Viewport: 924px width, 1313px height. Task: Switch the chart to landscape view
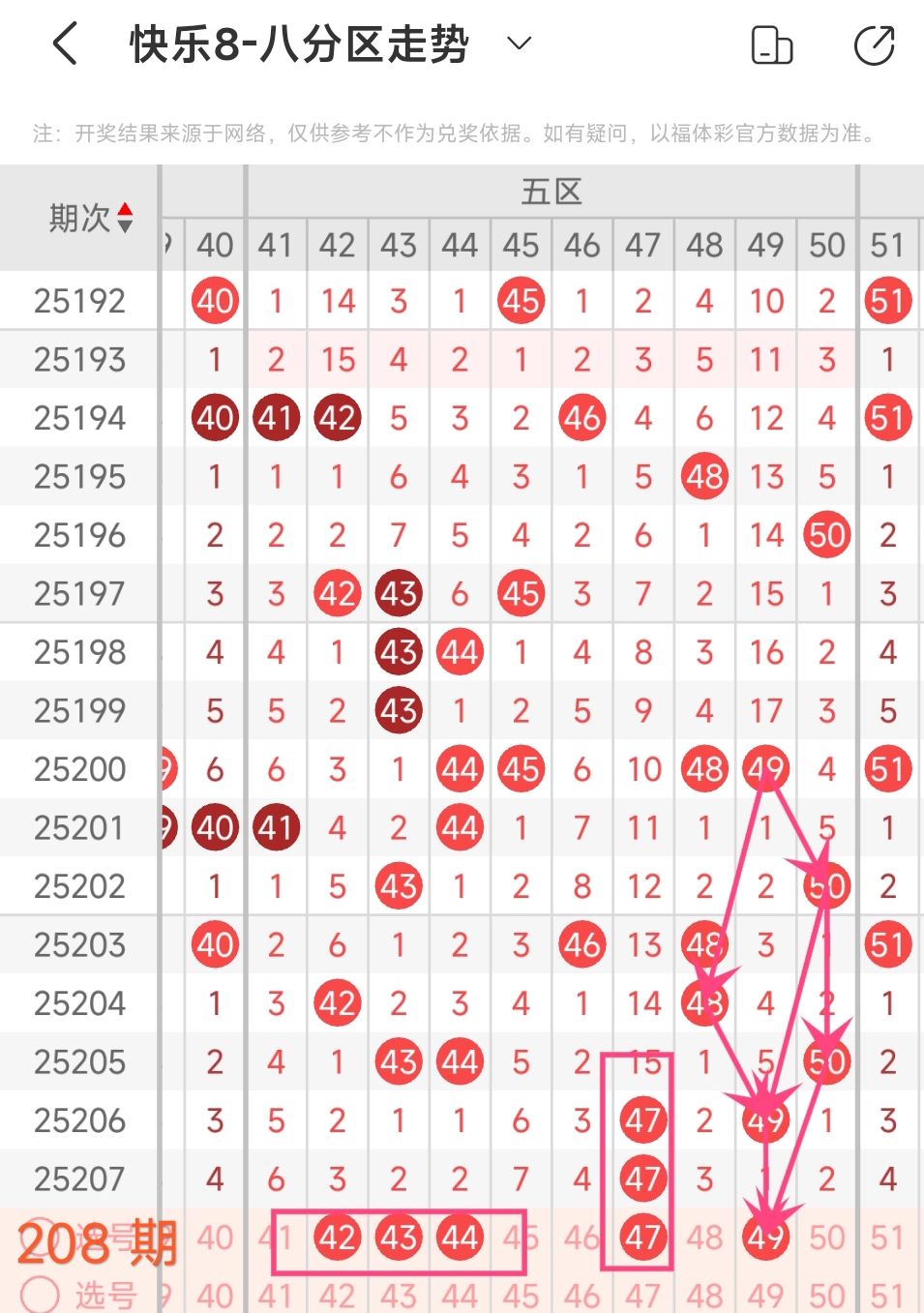pos(771,45)
